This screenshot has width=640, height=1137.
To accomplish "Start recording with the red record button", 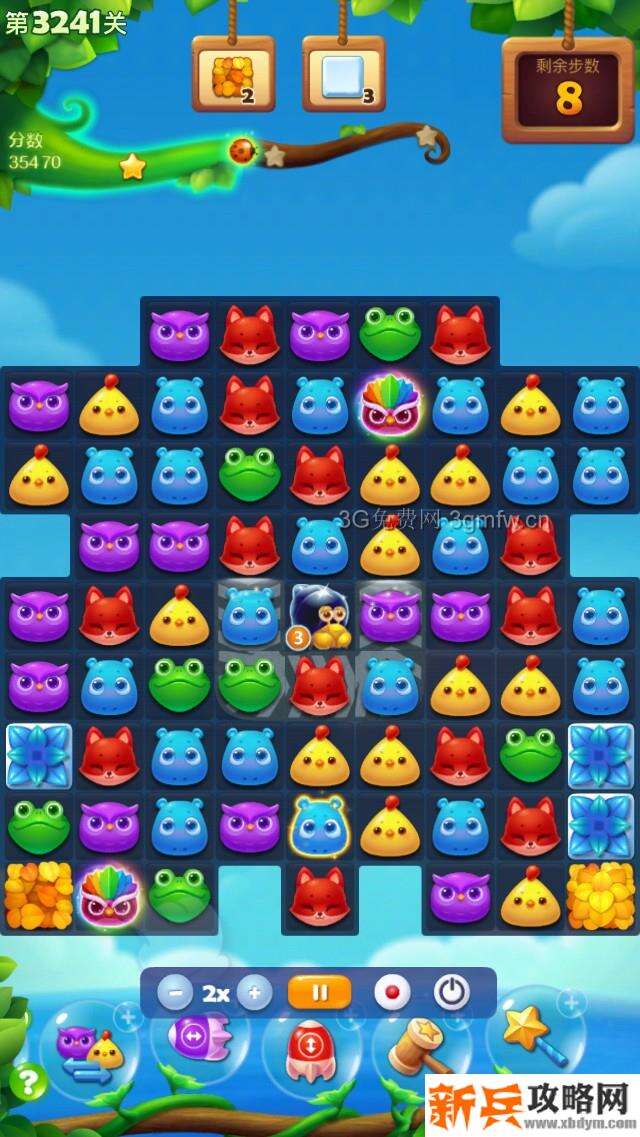I will click(392, 993).
